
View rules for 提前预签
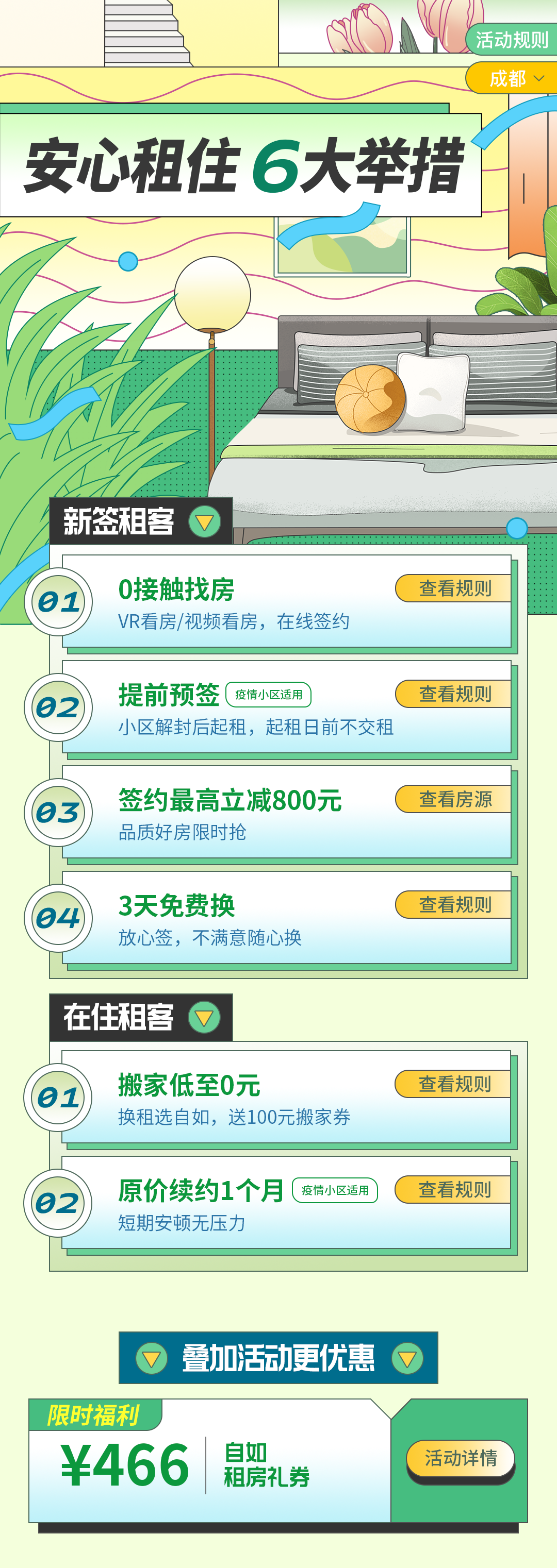point(454,694)
